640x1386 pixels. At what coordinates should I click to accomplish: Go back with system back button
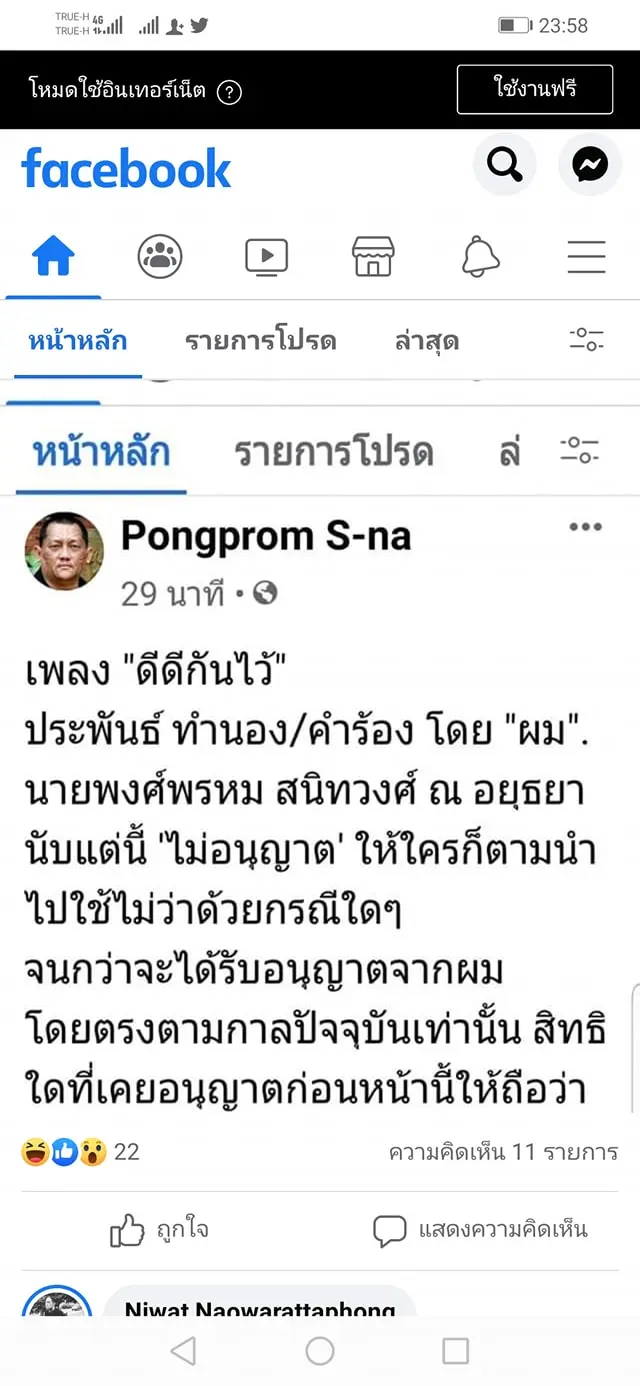coord(183,1352)
